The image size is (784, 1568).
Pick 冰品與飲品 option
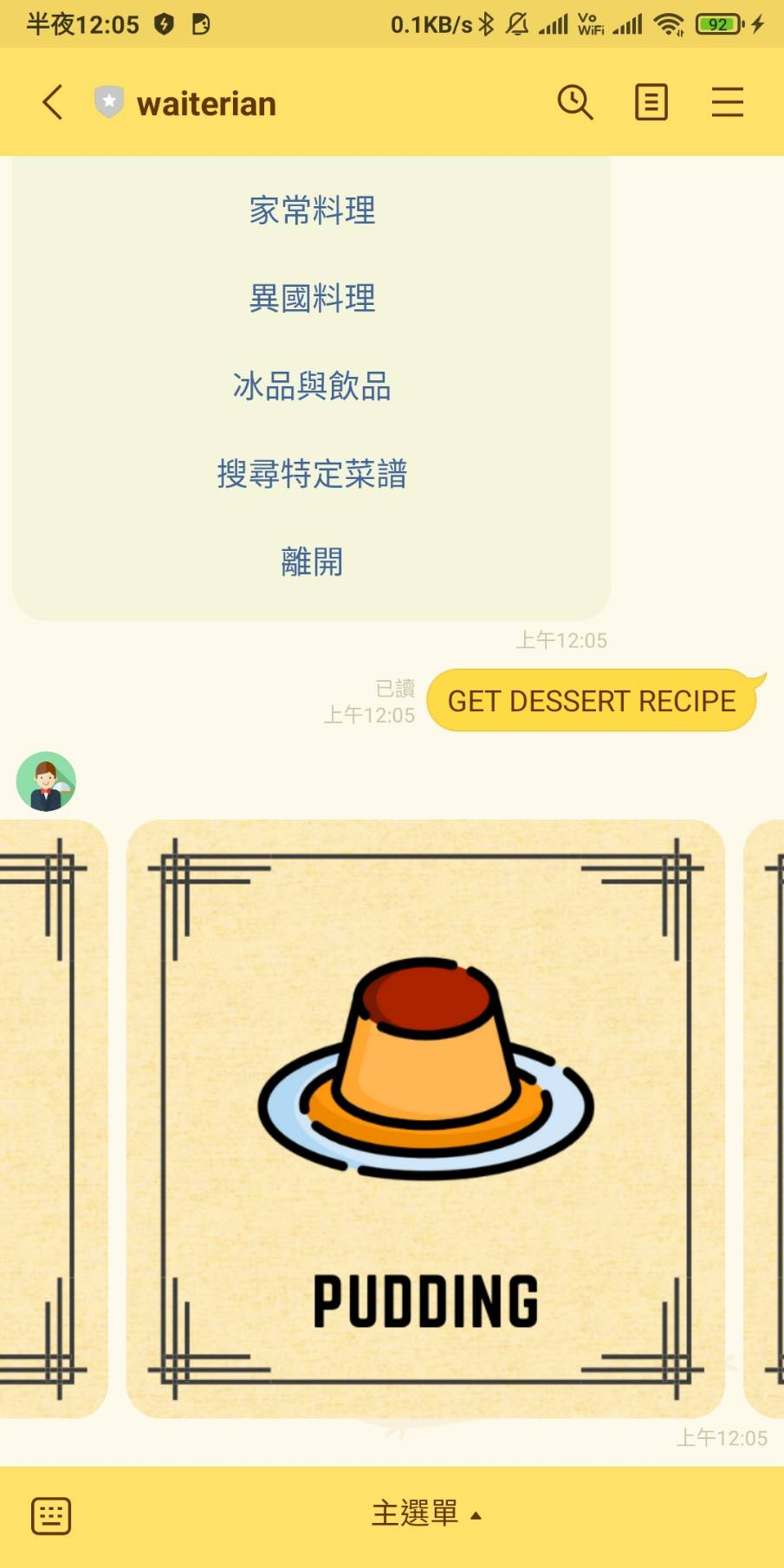(312, 386)
